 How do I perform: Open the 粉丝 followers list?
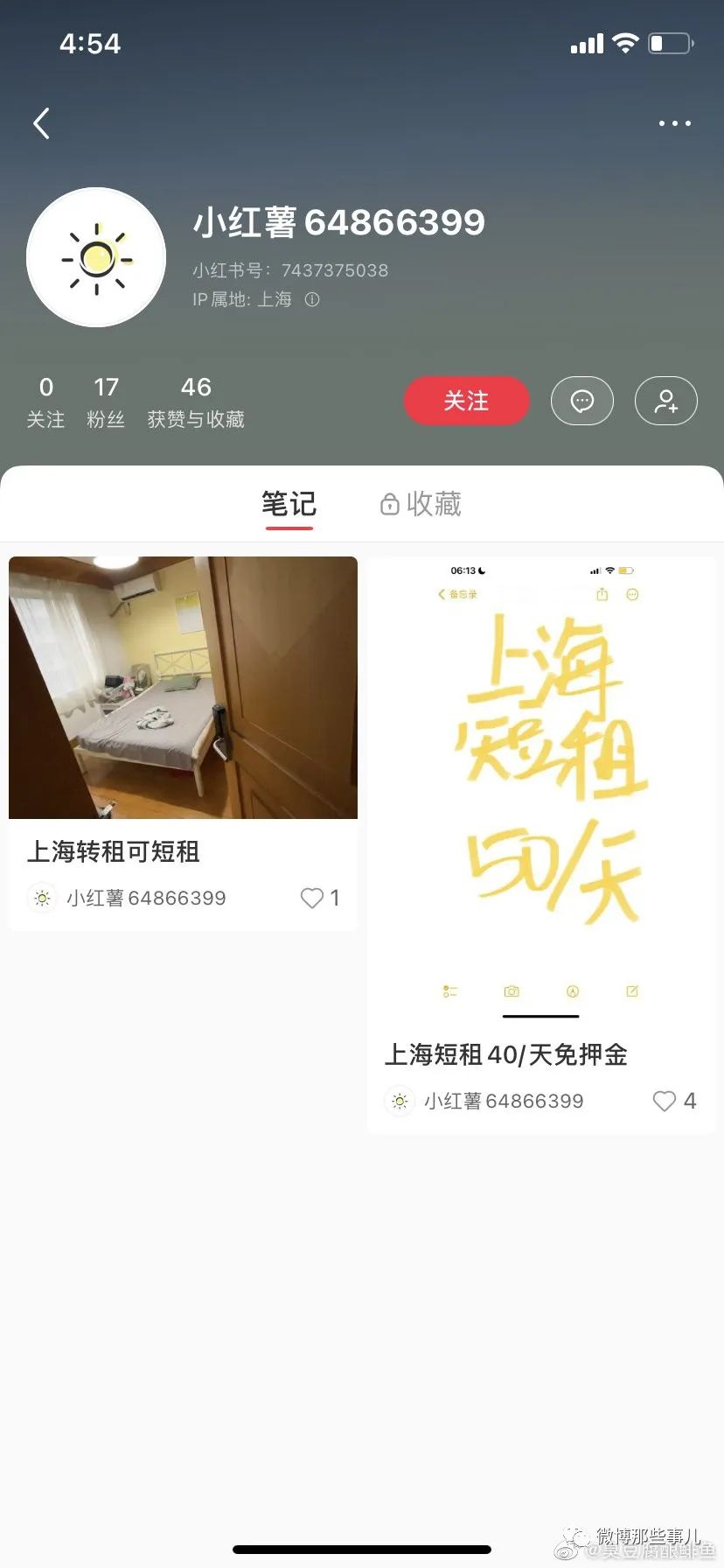coord(106,402)
